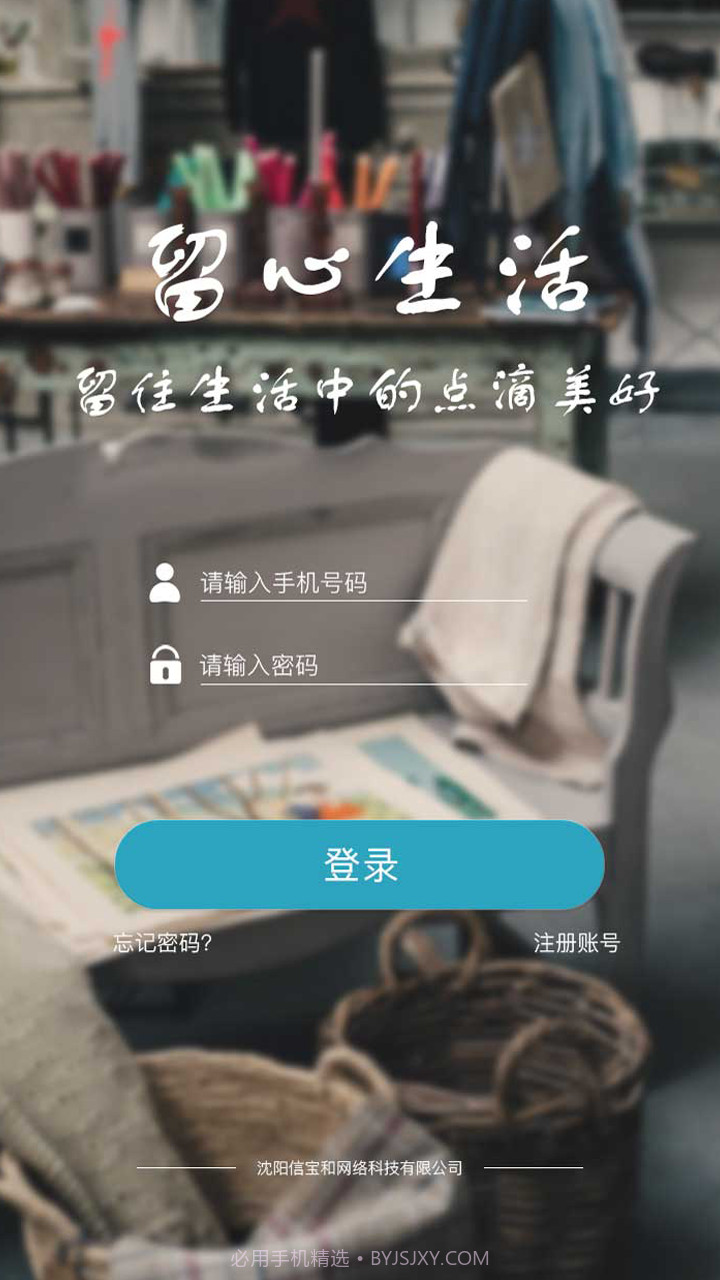The width and height of the screenshot is (720, 1280).
Task: Tap the phone number input field
Action: [362, 583]
